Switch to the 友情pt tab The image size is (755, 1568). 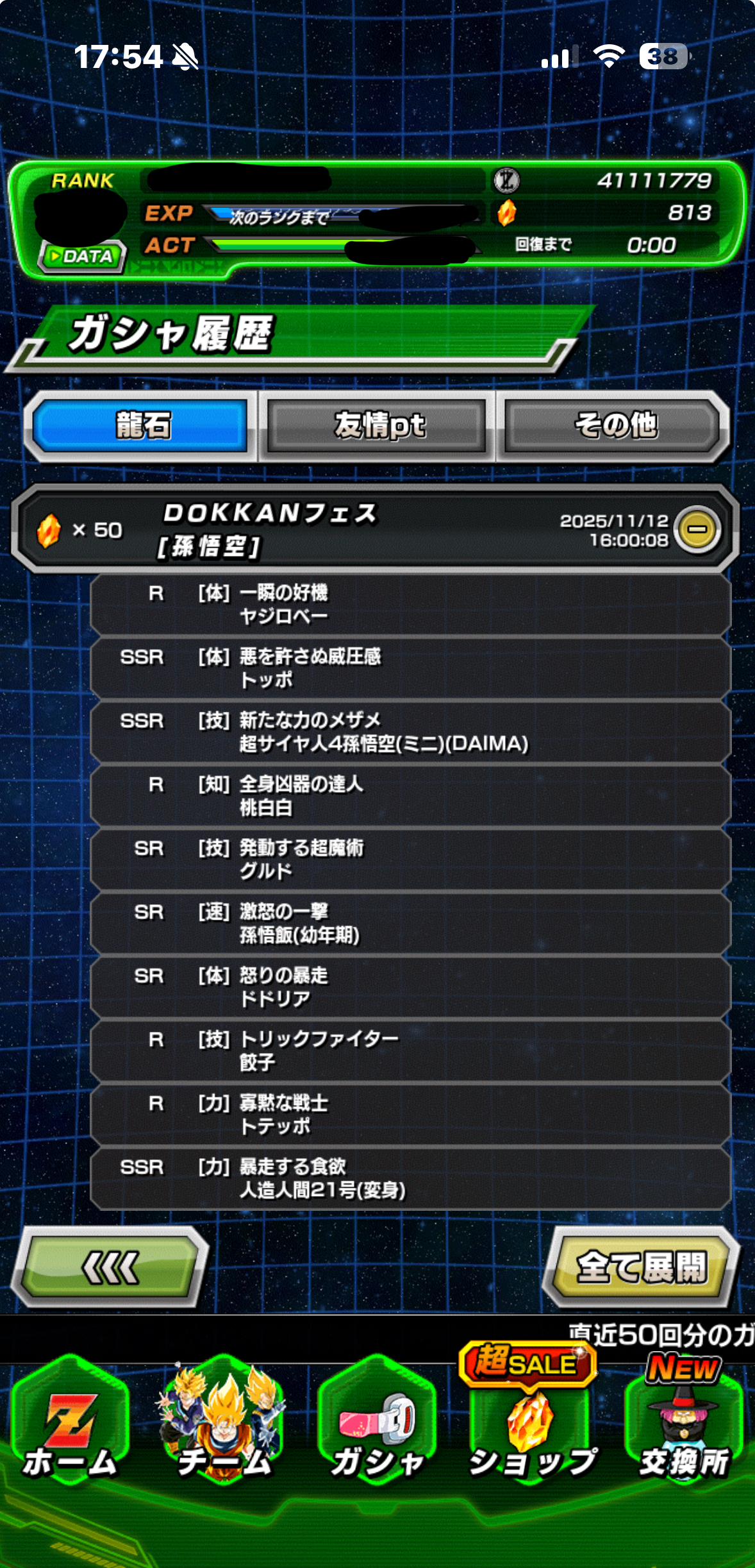pyautogui.click(x=378, y=426)
